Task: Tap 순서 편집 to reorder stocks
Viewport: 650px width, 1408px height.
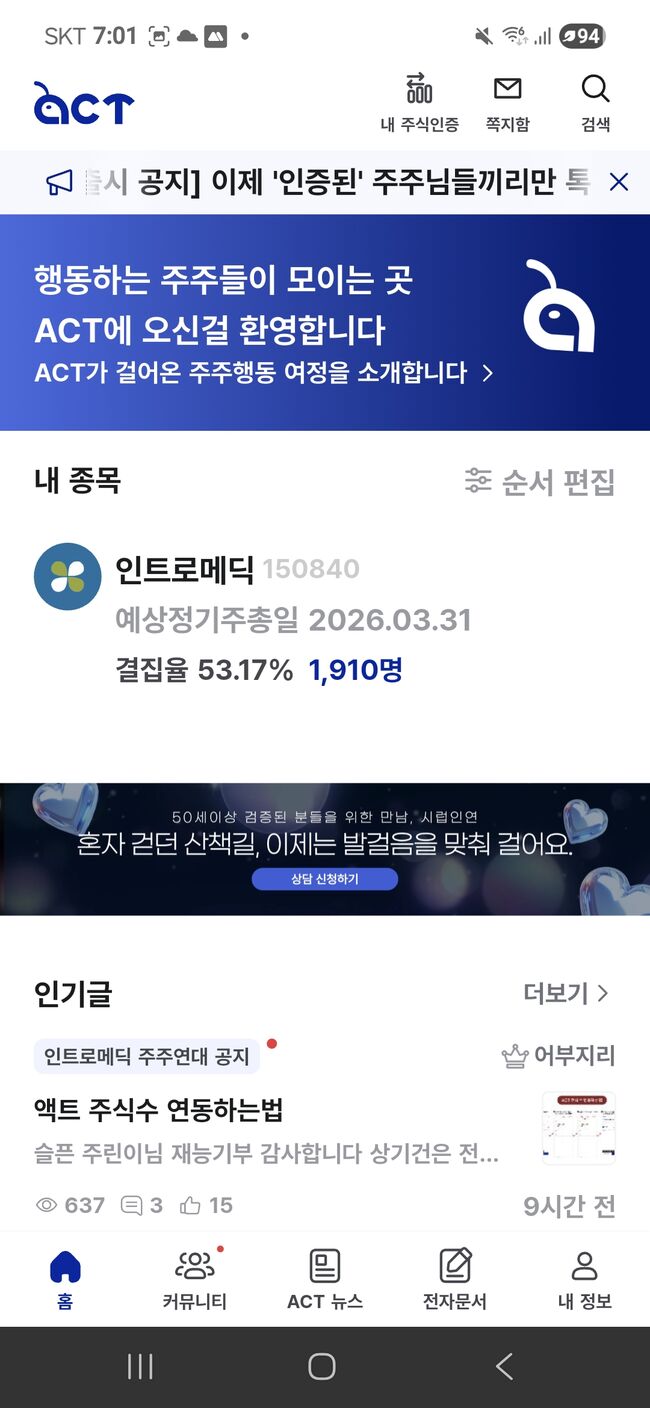Action: tap(540, 482)
